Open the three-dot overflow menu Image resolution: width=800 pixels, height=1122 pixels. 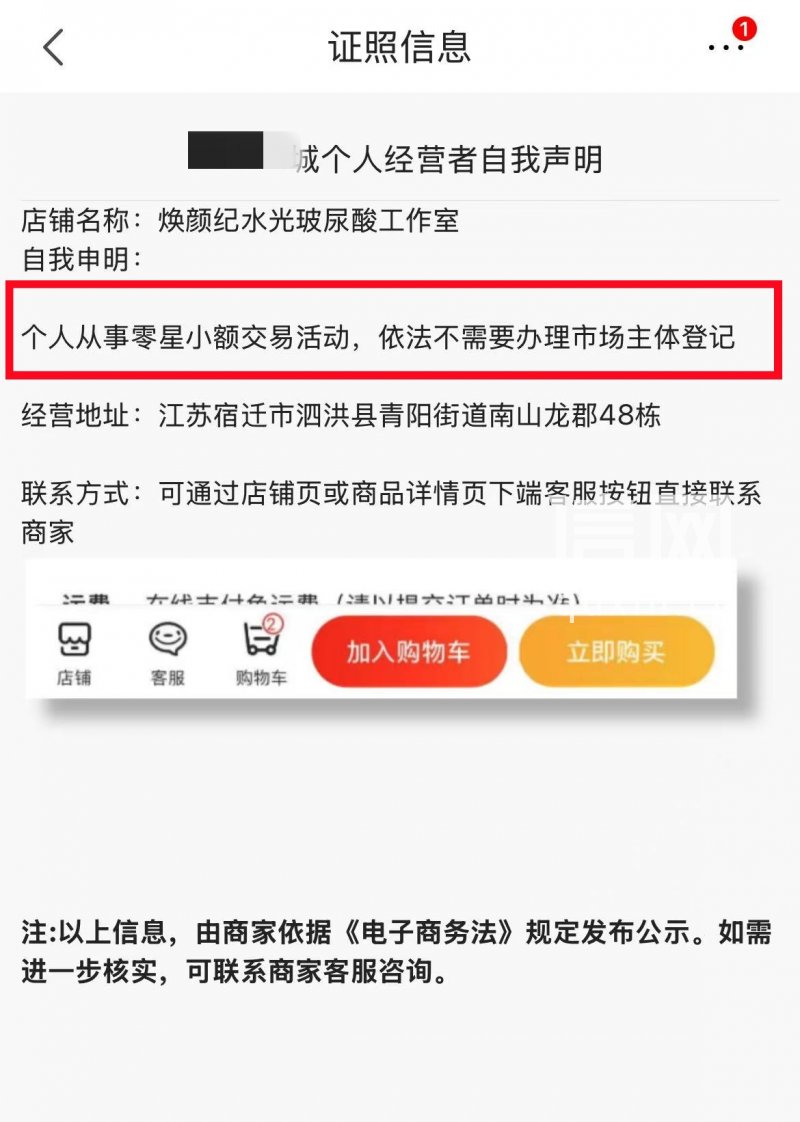pos(726,47)
